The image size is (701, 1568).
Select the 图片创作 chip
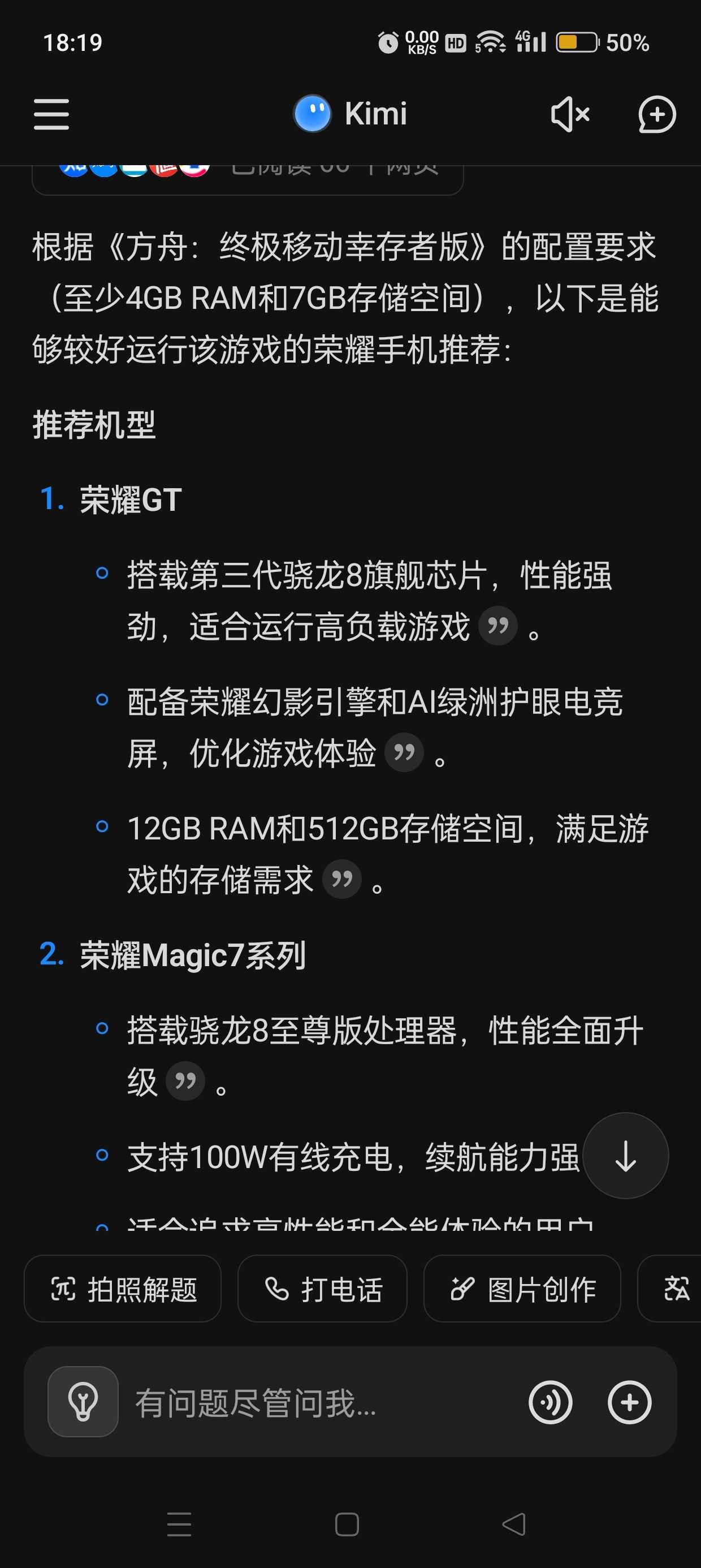click(522, 1289)
